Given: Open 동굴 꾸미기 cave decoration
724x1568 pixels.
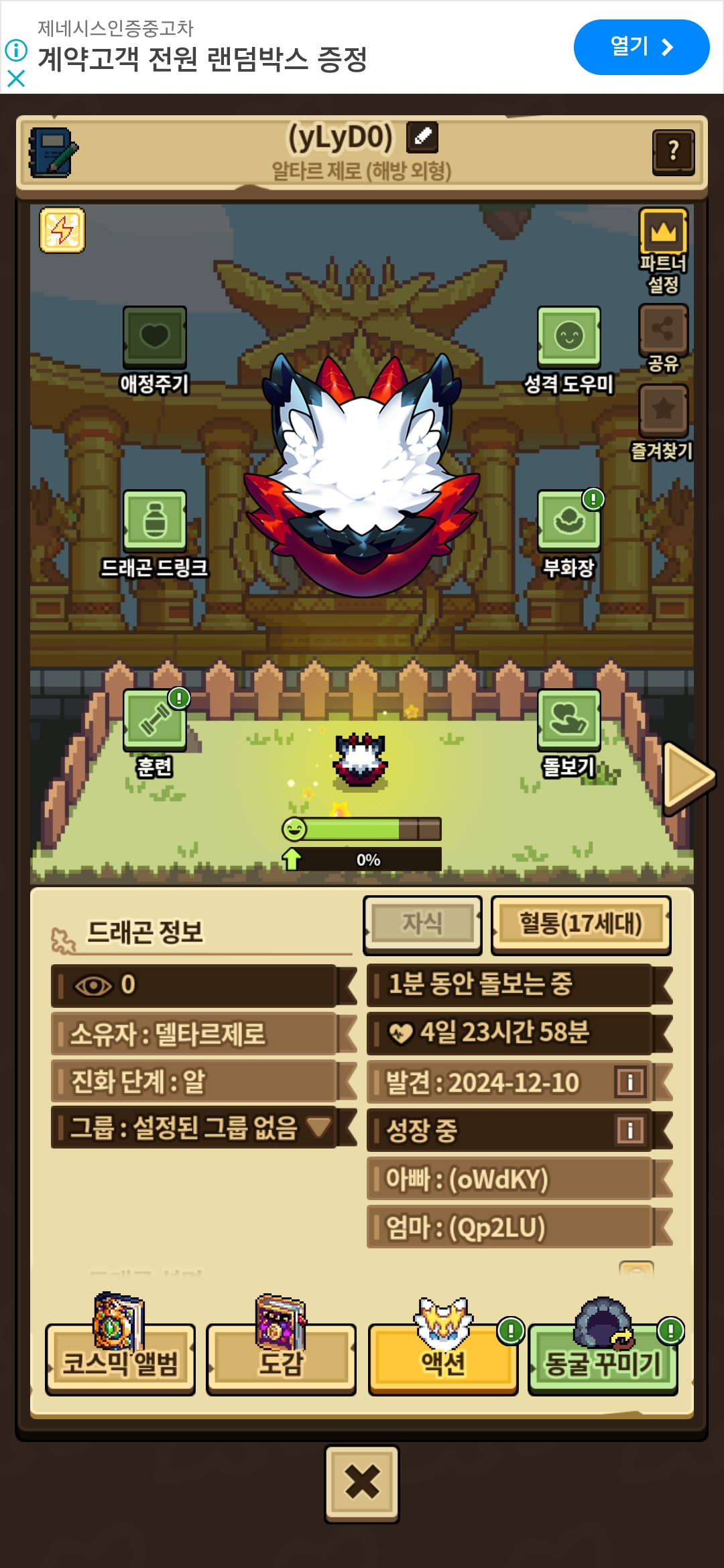Looking at the screenshot, I should pos(603,1360).
